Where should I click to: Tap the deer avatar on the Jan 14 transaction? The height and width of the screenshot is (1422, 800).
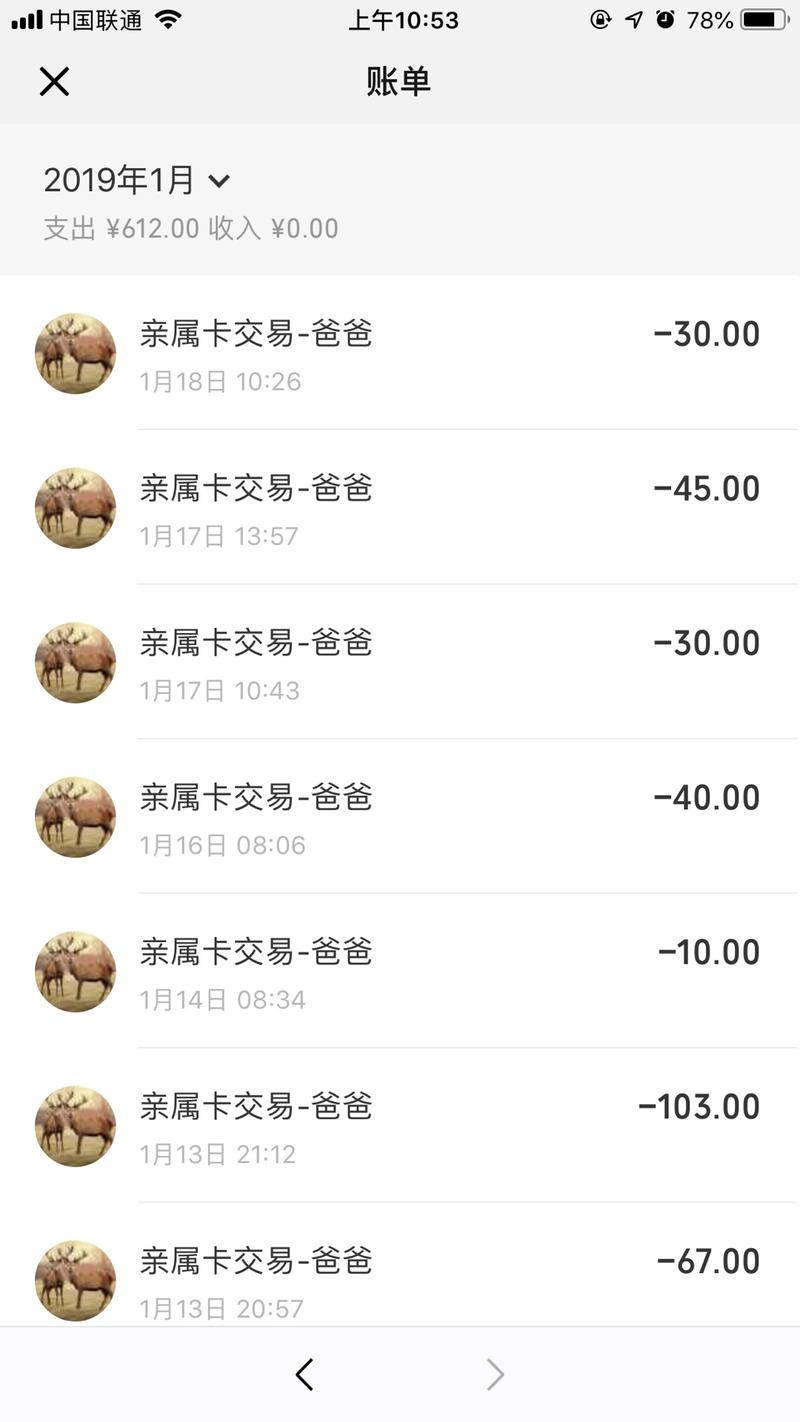tap(75, 971)
